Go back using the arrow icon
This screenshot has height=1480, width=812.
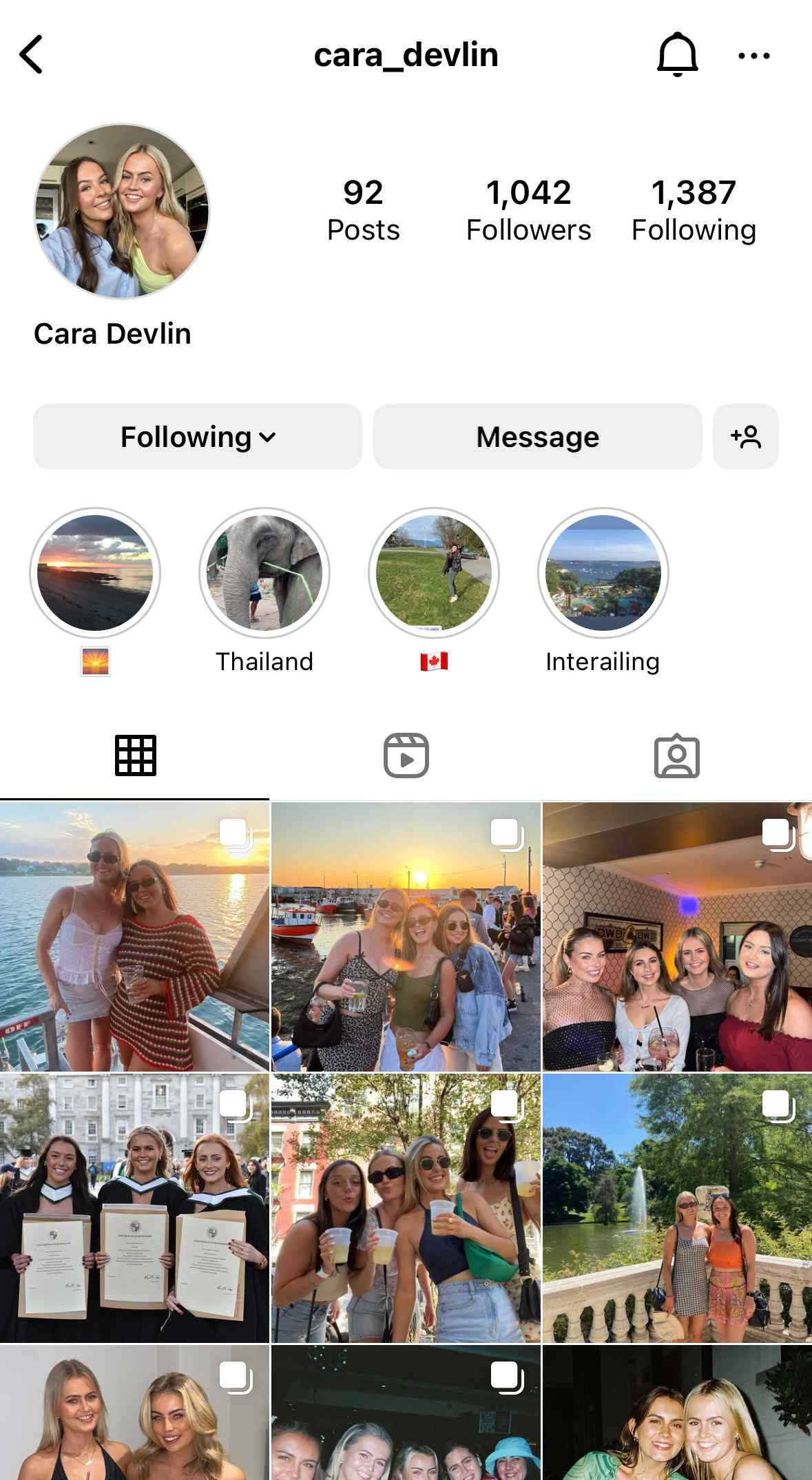tap(32, 54)
